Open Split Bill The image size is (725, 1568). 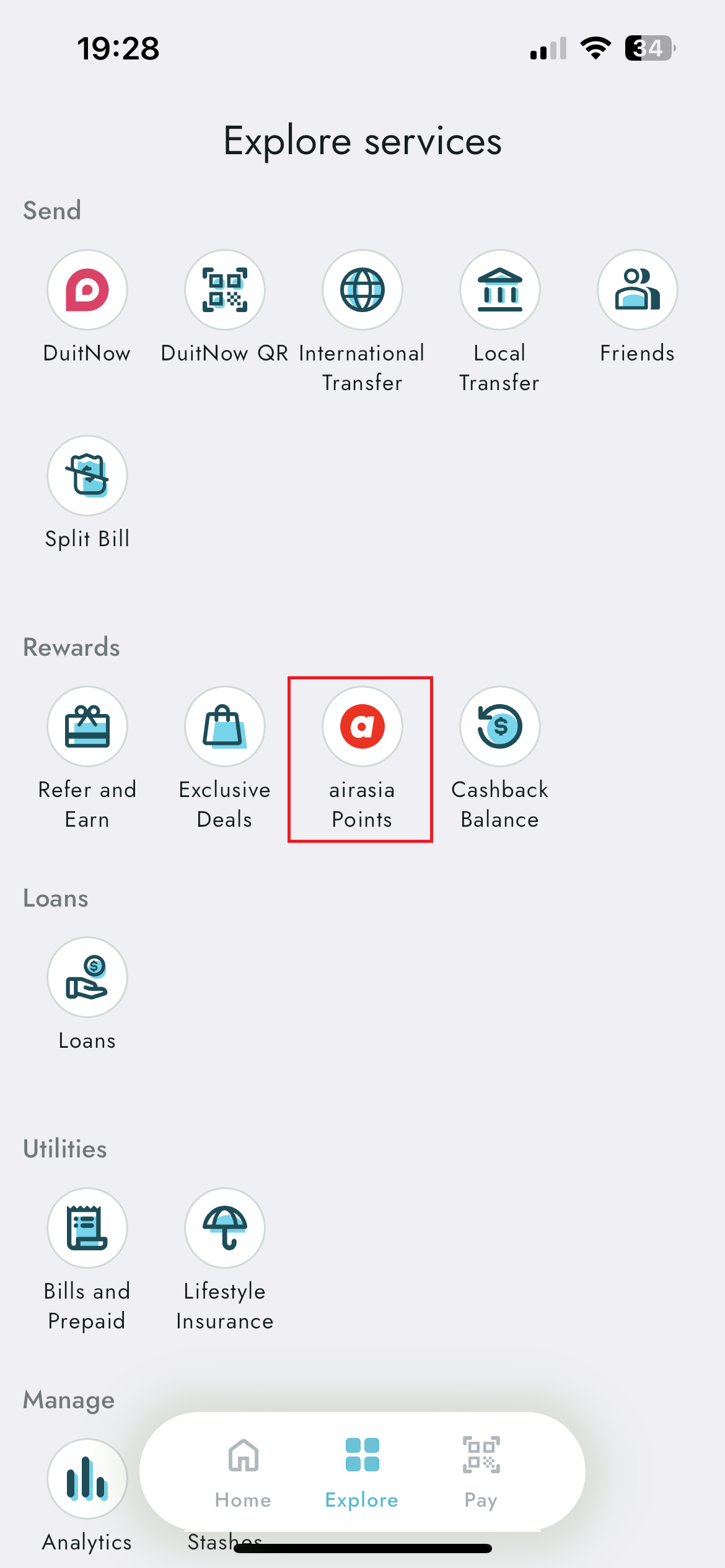tap(87, 476)
